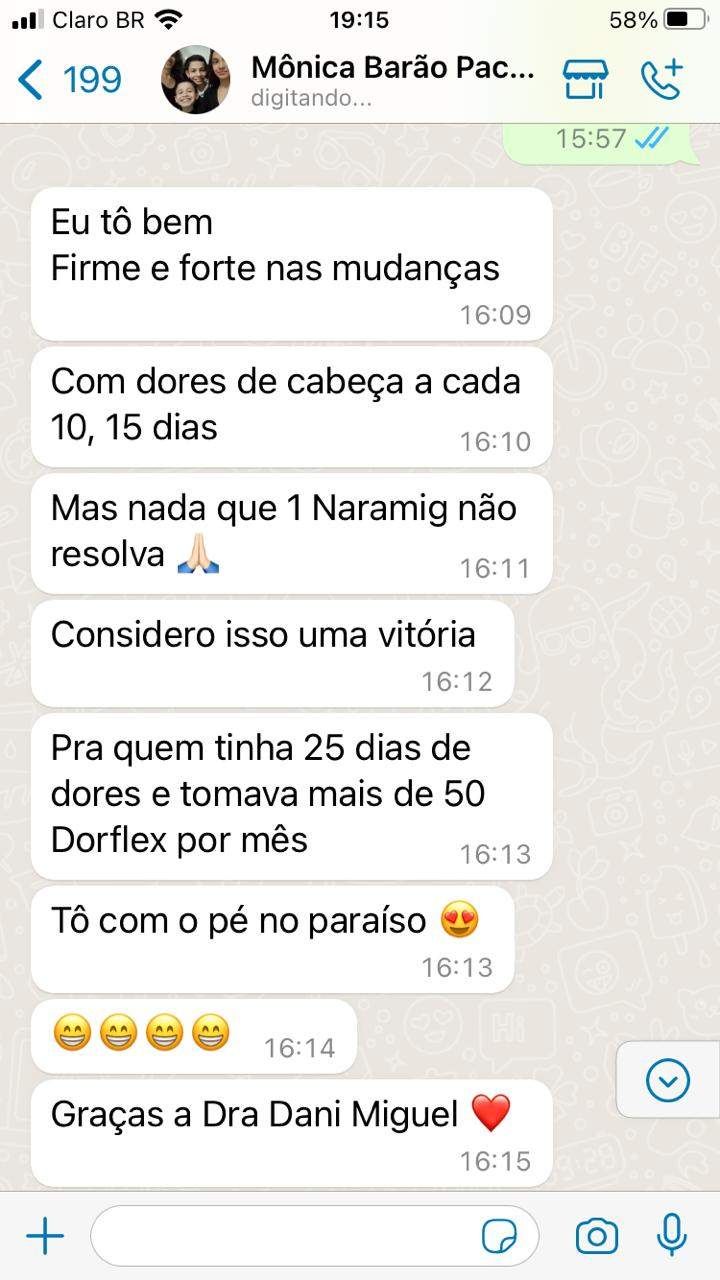Jump to the latest messages
This screenshot has width=720, height=1280.
[667, 1080]
